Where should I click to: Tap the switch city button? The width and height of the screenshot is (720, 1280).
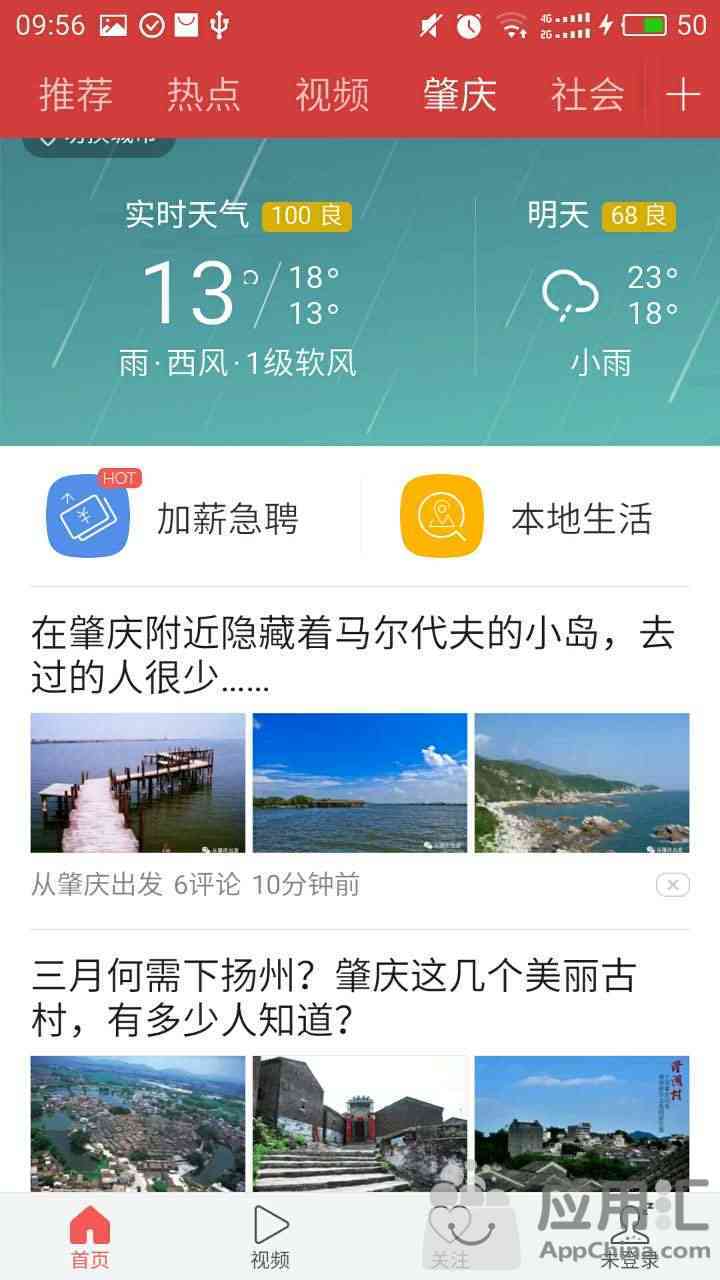tap(98, 141)
